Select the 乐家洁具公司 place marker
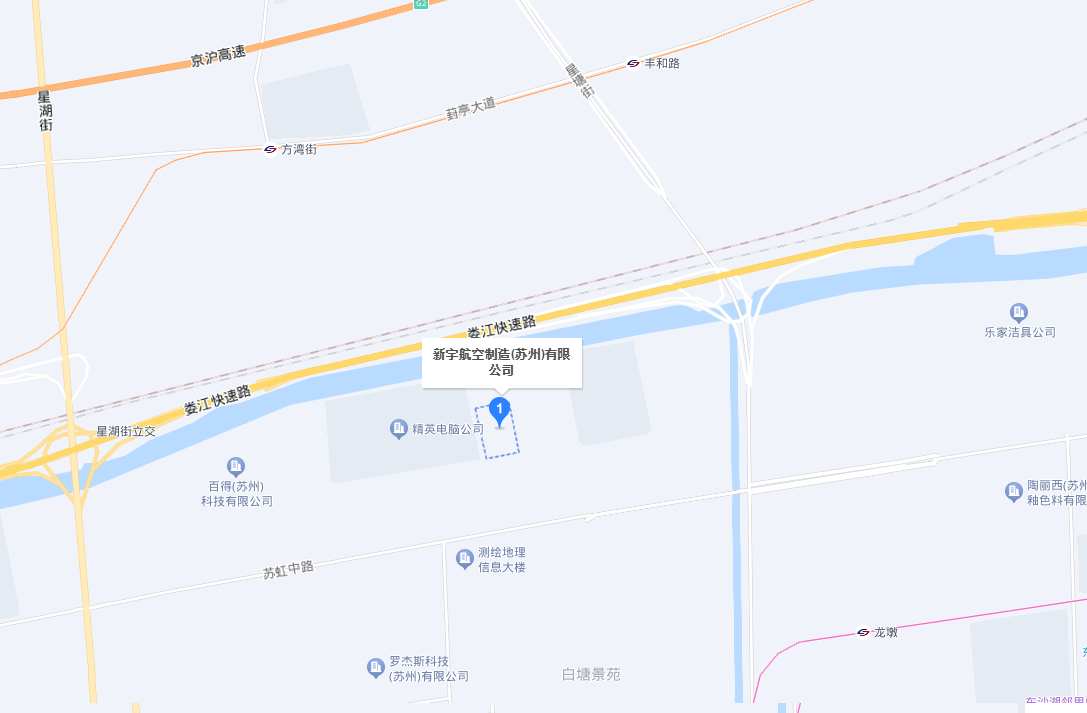The width and height of the screenshot is (1087, 713). 1019,312
